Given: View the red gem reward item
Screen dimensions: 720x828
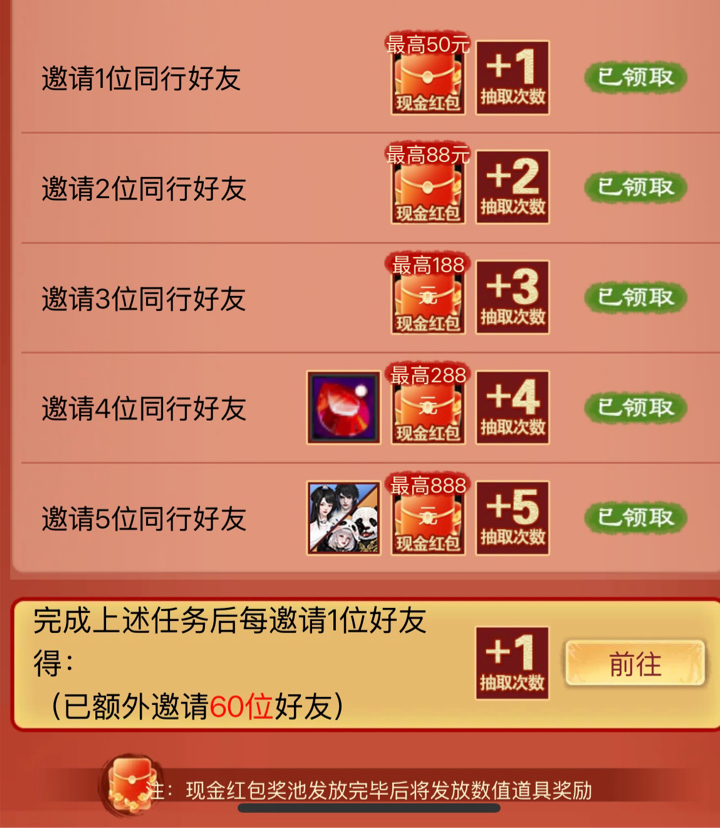Looking at the screenshot, I should pos(343,408).
